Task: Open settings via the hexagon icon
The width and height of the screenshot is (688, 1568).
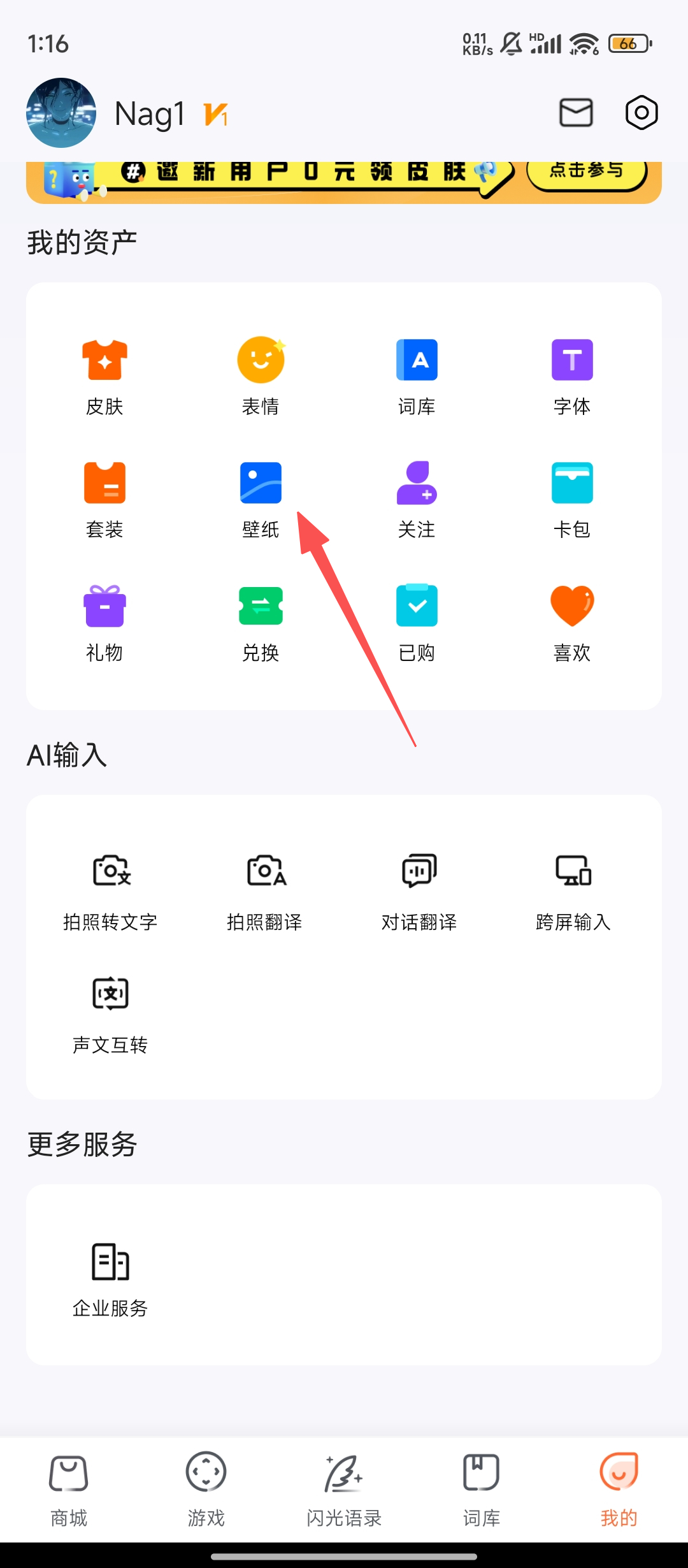Action: point(641,113)
